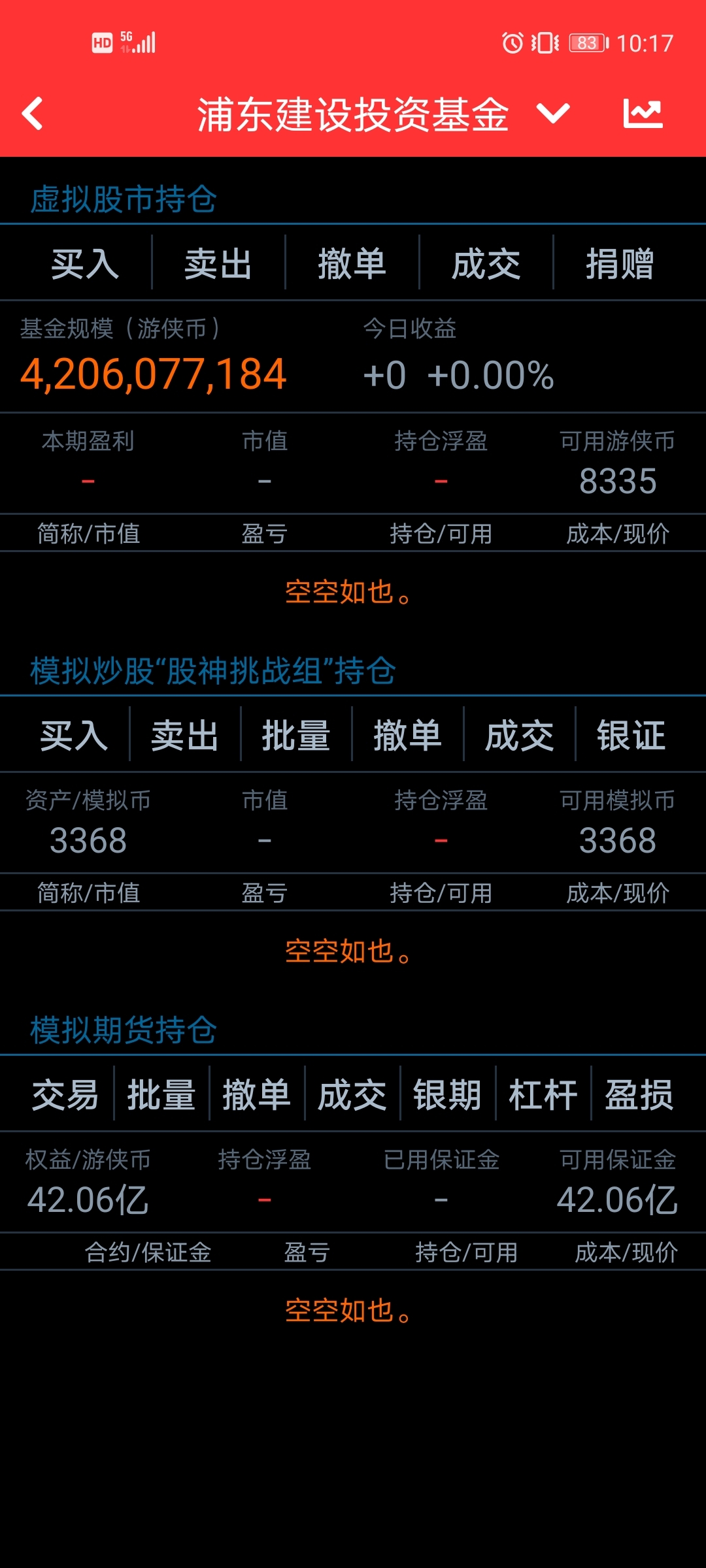Screen dimensions: 706x1568
Task: Tap the 捐赠 donate button
Action: [620, 265]
